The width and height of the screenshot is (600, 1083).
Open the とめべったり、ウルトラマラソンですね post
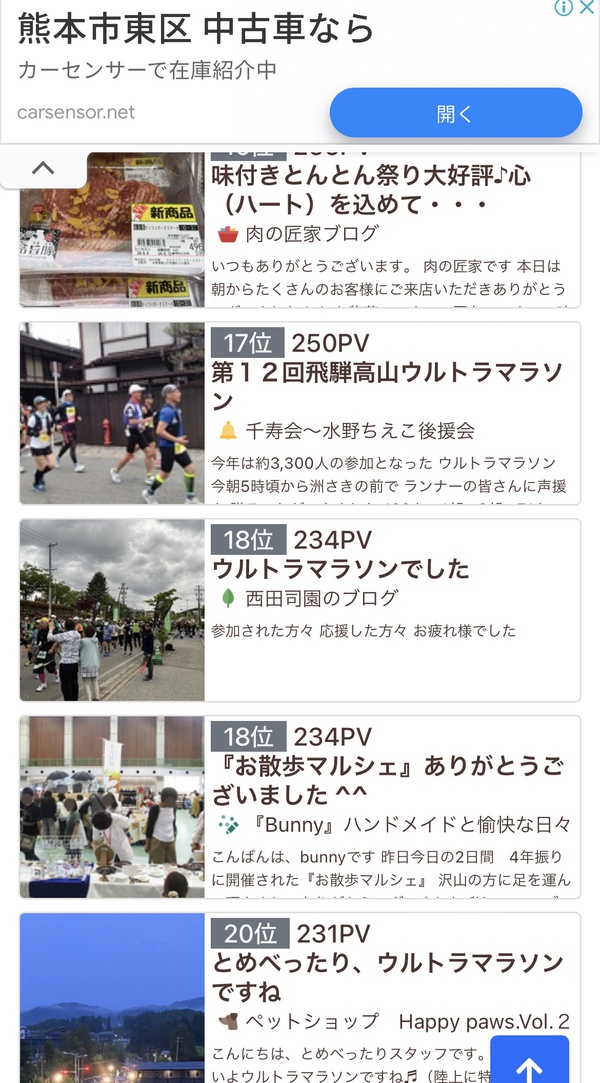pos(387,977)
